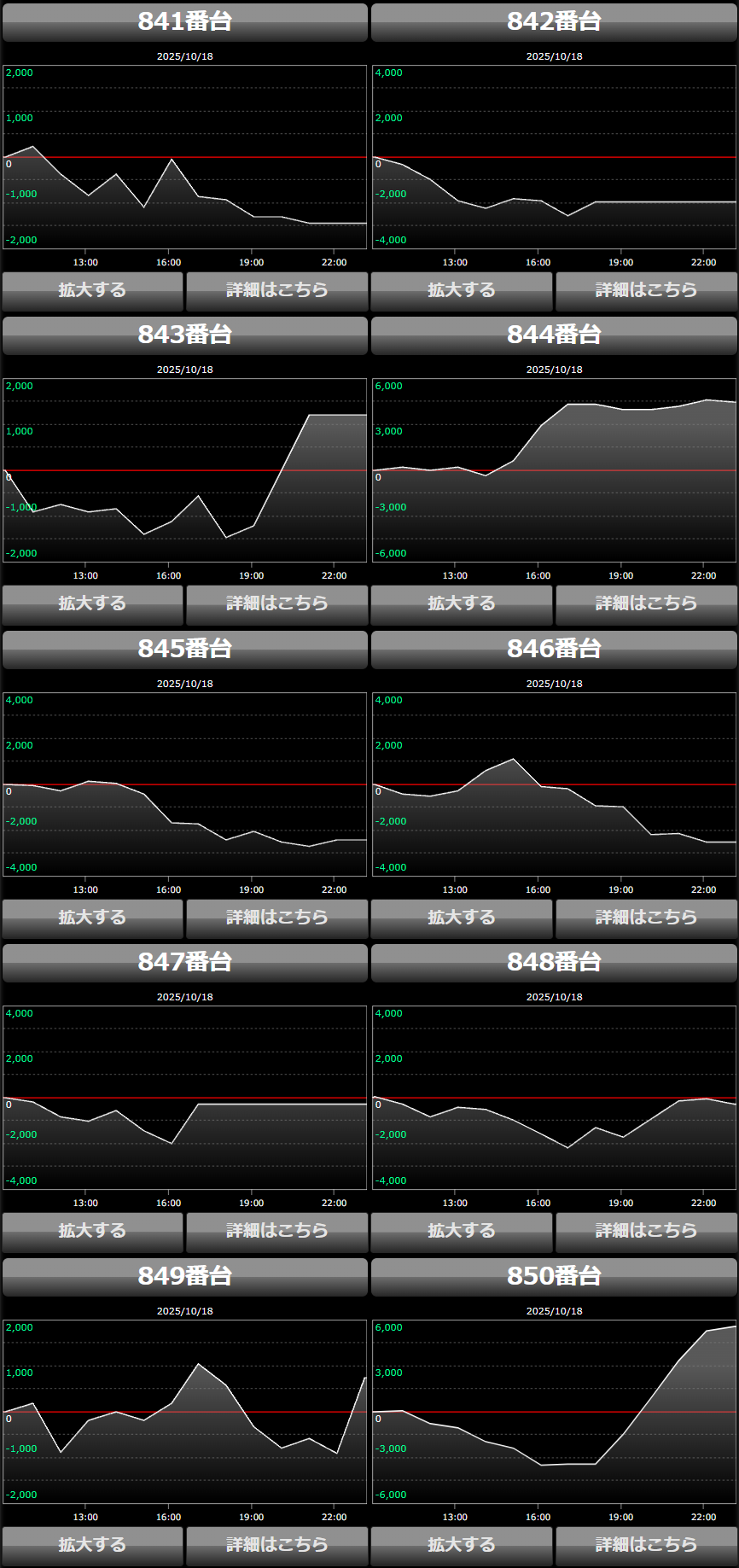Enlarge 845番台 graph with 拡大する
Viewport: 739px width, 1568px height.
pyautogui.click(x=92, y=918)
